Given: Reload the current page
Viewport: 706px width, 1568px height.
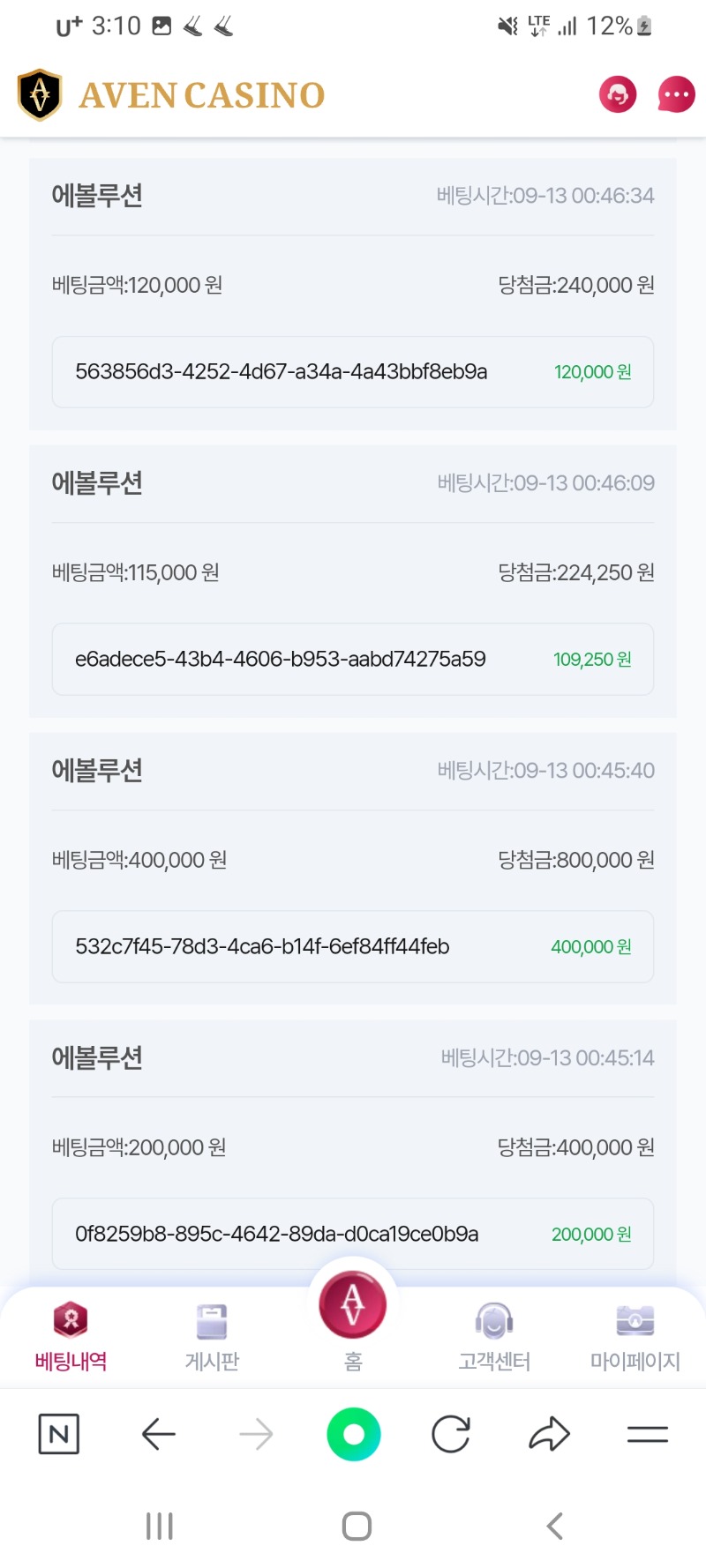Looking at the screenshot, I should pos(451,1434).
